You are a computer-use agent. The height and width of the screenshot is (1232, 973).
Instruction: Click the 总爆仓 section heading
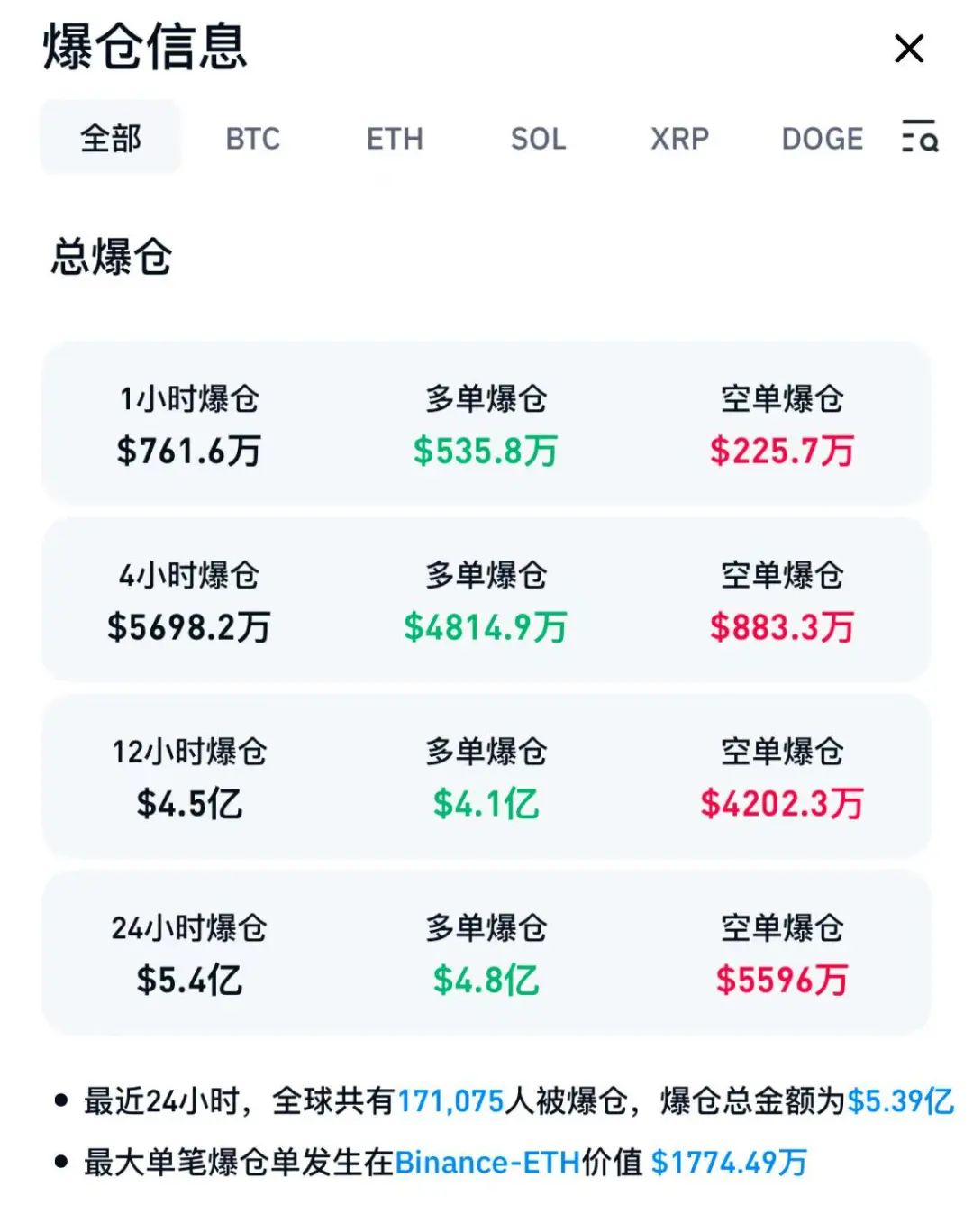(x=112, y=255)
